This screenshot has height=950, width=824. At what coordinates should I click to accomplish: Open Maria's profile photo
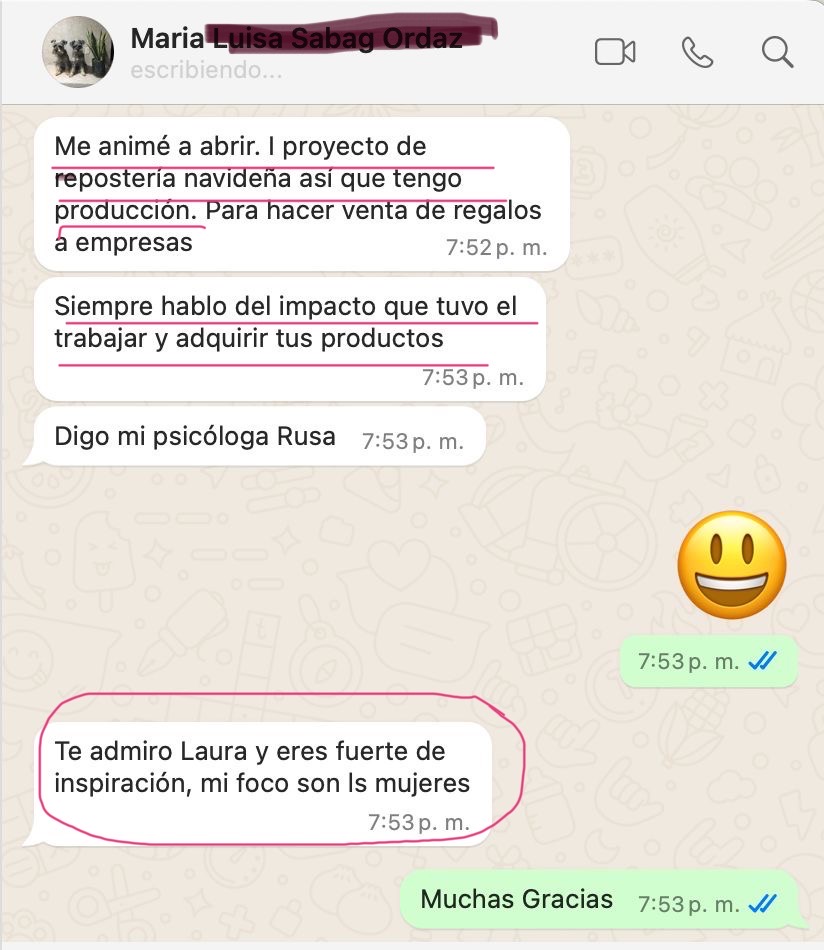77,52
